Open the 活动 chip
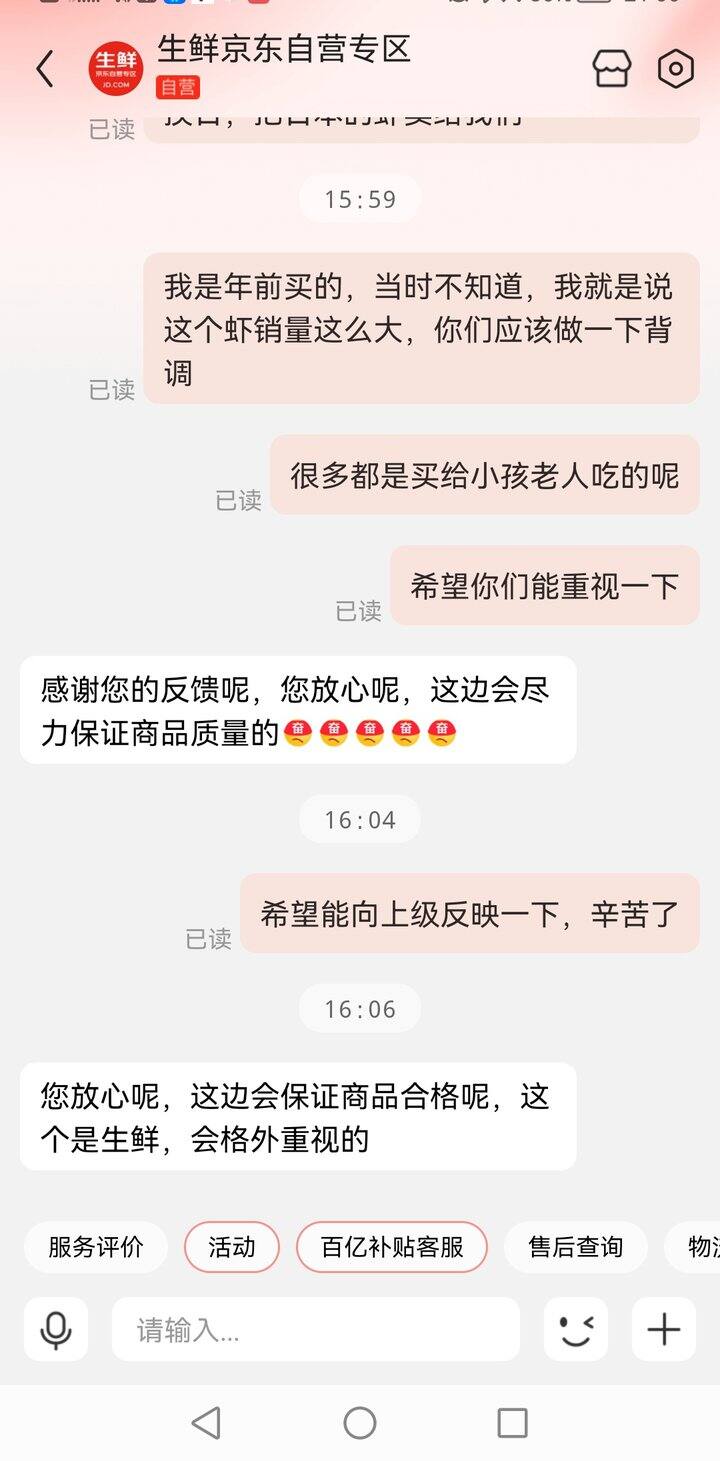This screenshot has width=720, height=1461. [x=232, y=1247]
